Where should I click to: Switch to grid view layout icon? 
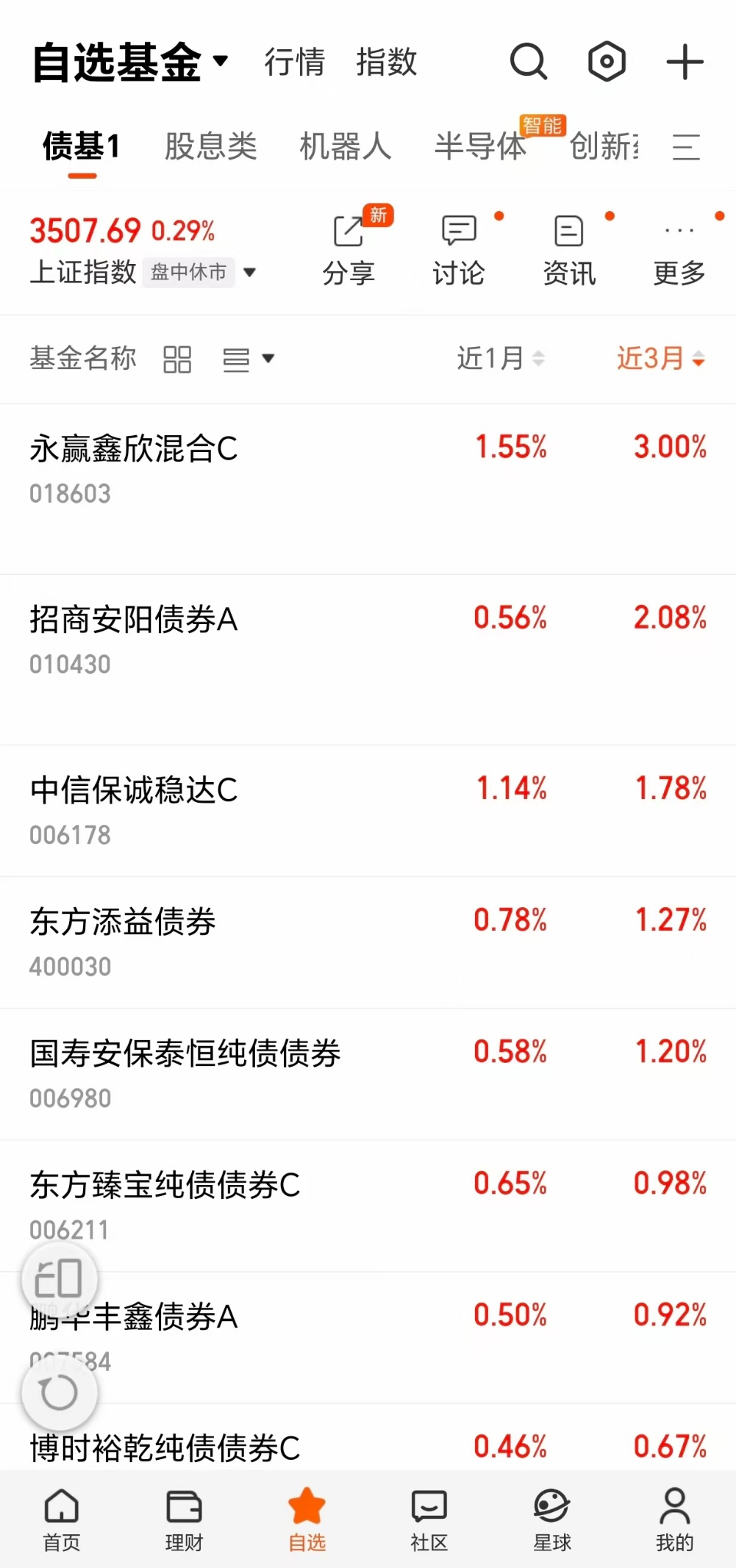pos(177,359)
